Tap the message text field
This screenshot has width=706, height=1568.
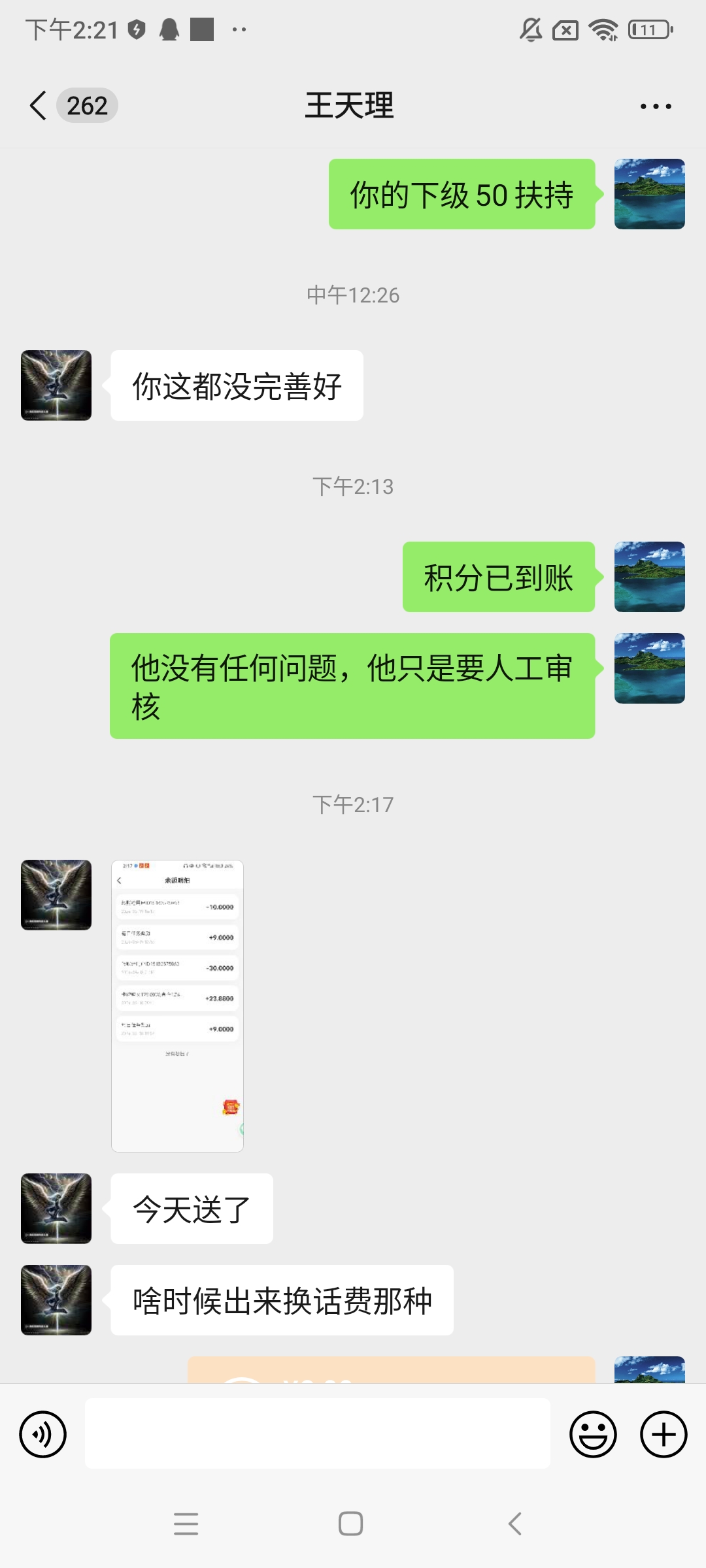click(x=318, y=1433)
